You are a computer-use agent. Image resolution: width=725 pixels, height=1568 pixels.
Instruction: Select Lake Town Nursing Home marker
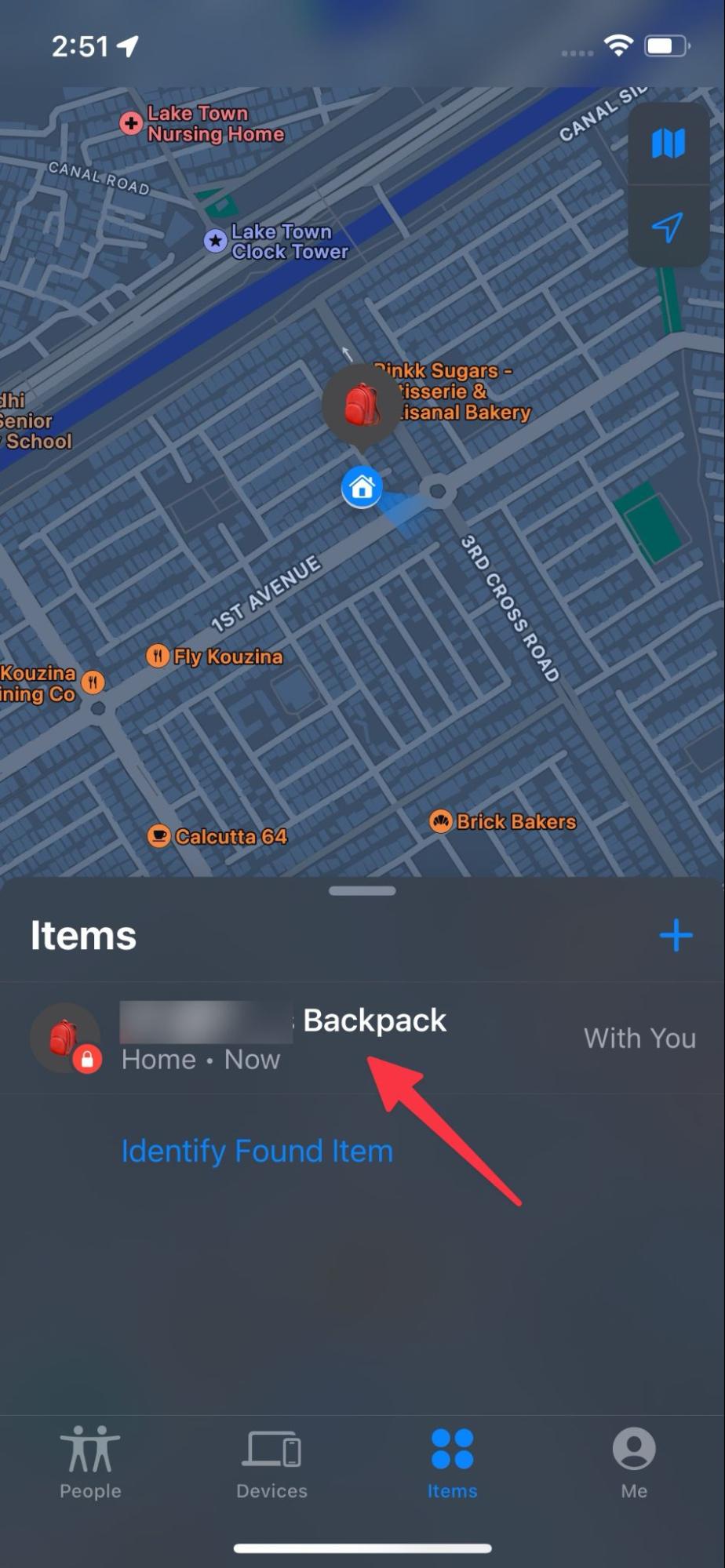[202, 124]
